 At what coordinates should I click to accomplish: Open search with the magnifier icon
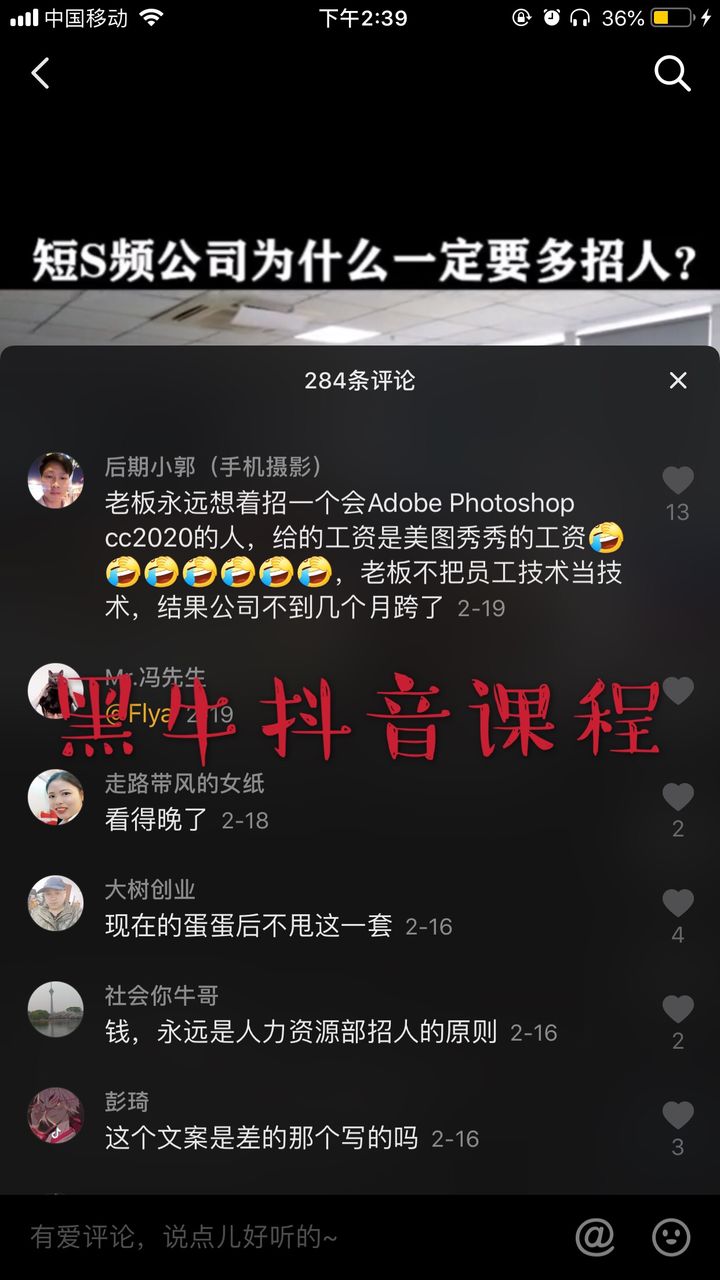(672, 73)
